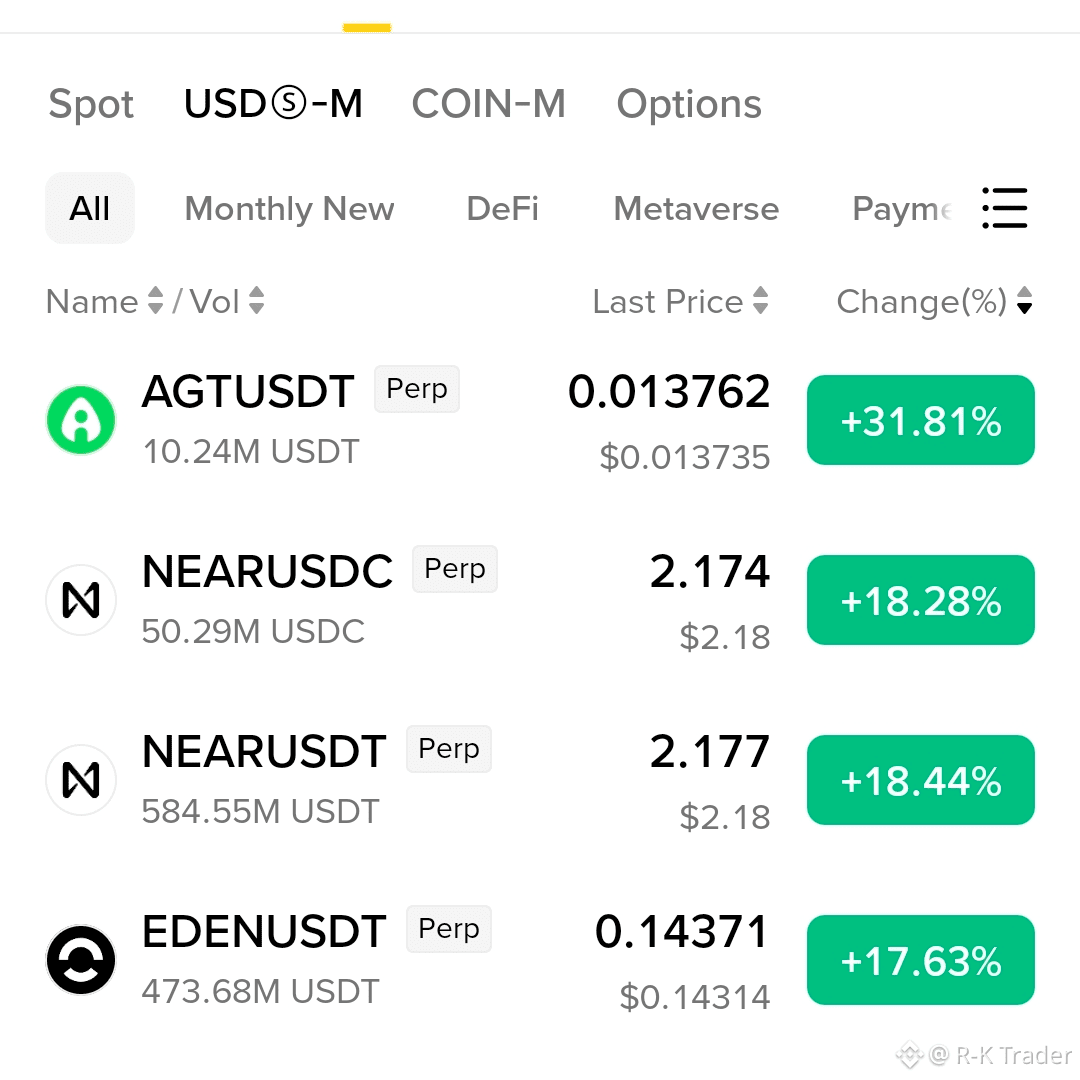Switch to the Spot tab
The width and height of the screenshot is (1080, 1080).
[91, 105]
